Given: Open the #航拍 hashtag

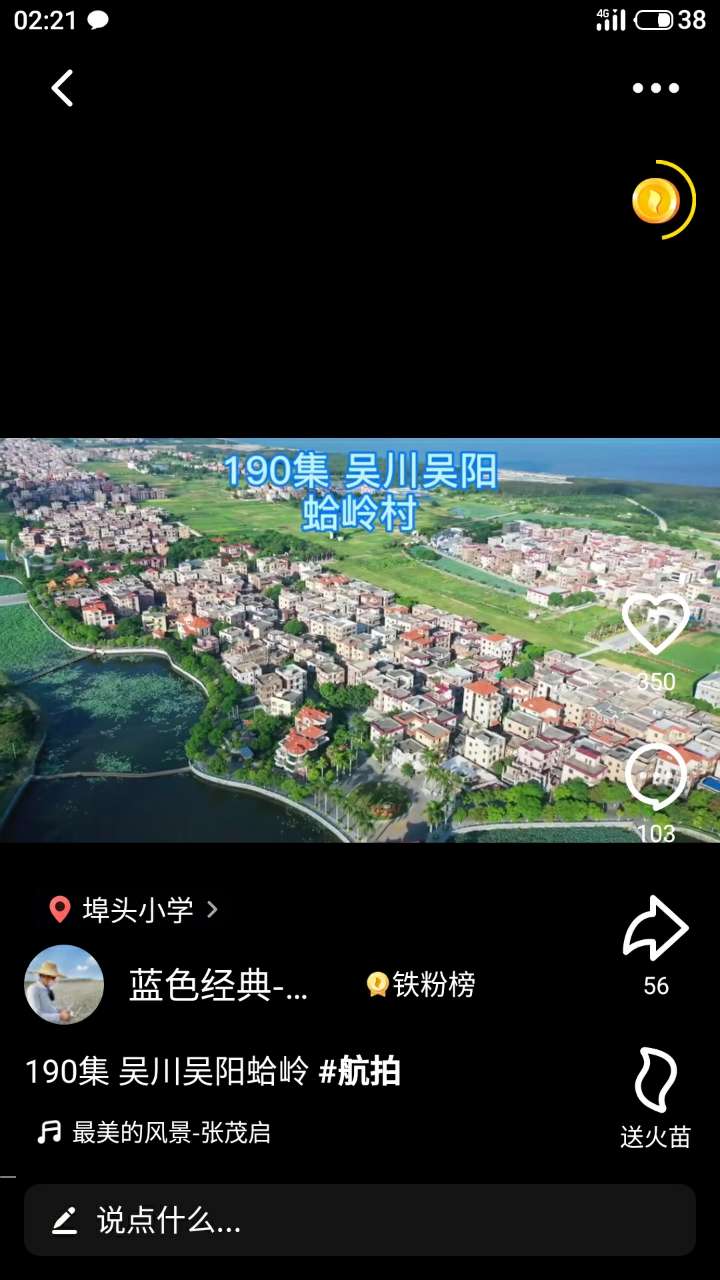Looking at the screenshot, I should tap(360, 1072).
